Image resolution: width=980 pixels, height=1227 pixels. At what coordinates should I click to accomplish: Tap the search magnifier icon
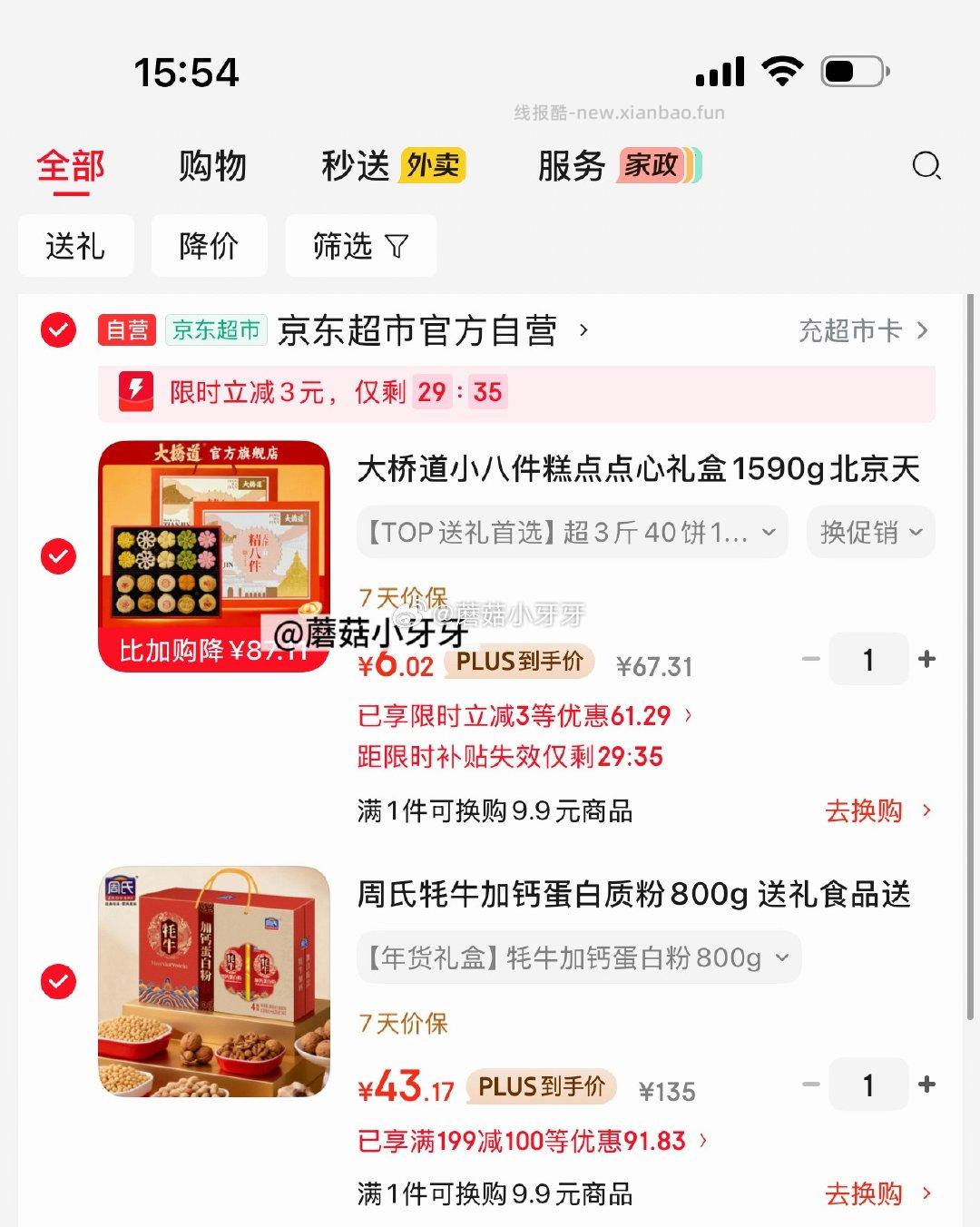tap(926, 167)
